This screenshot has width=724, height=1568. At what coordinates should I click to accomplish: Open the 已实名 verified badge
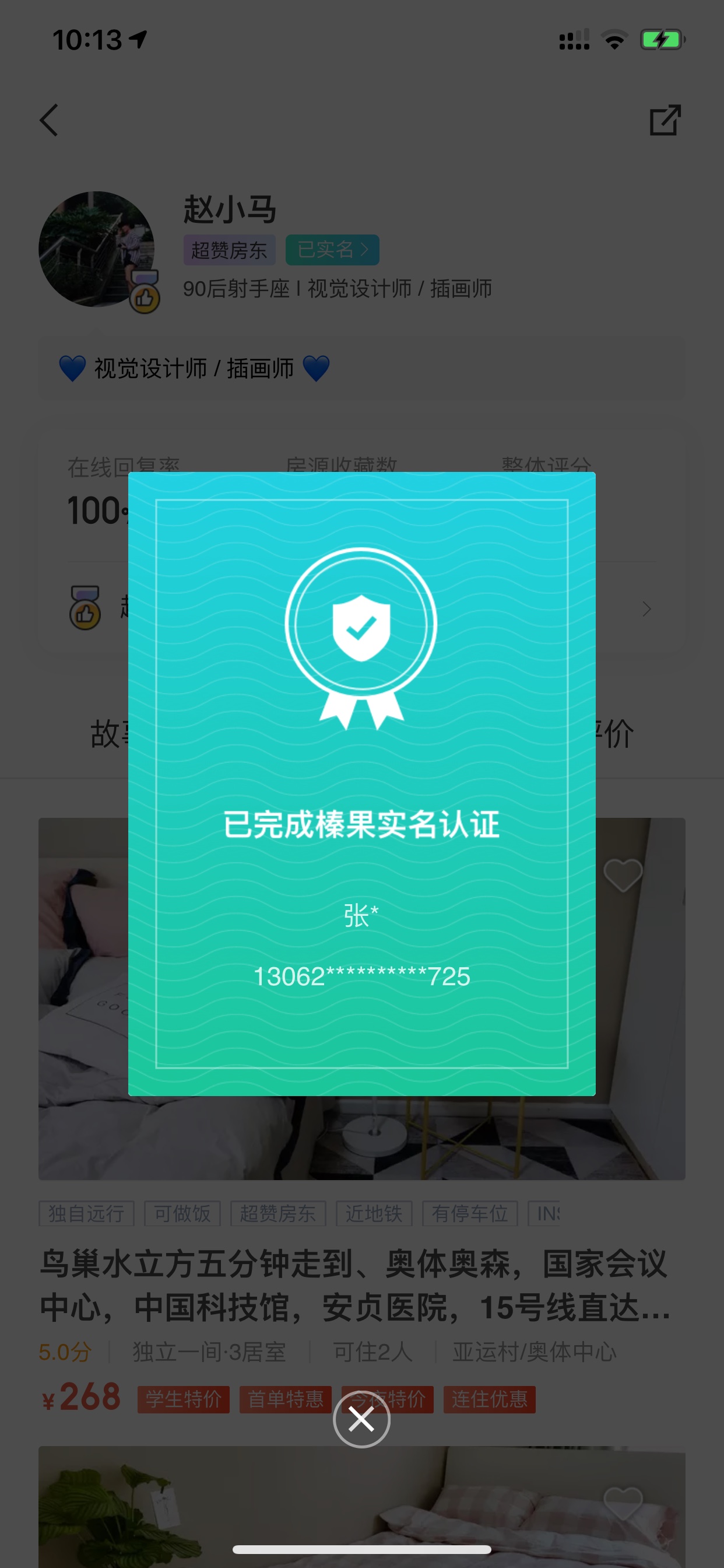pos(332,250)
